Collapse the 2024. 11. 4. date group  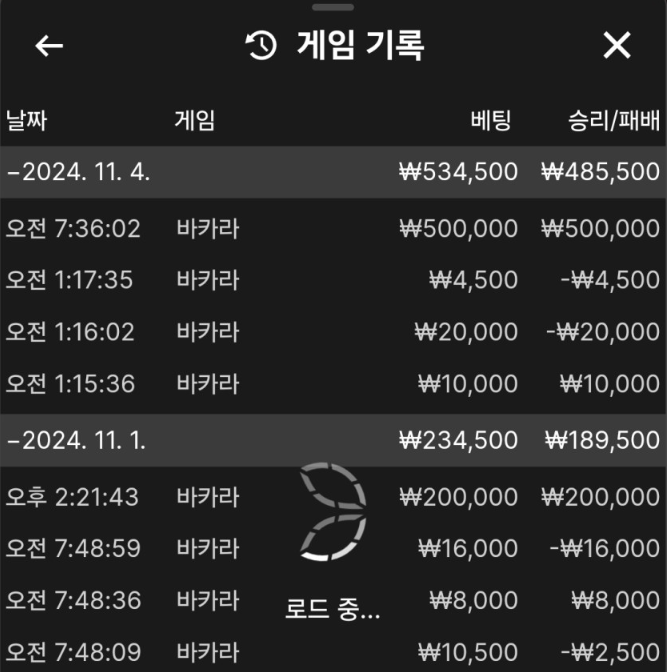pyautogui.click(x=80, y=172)
